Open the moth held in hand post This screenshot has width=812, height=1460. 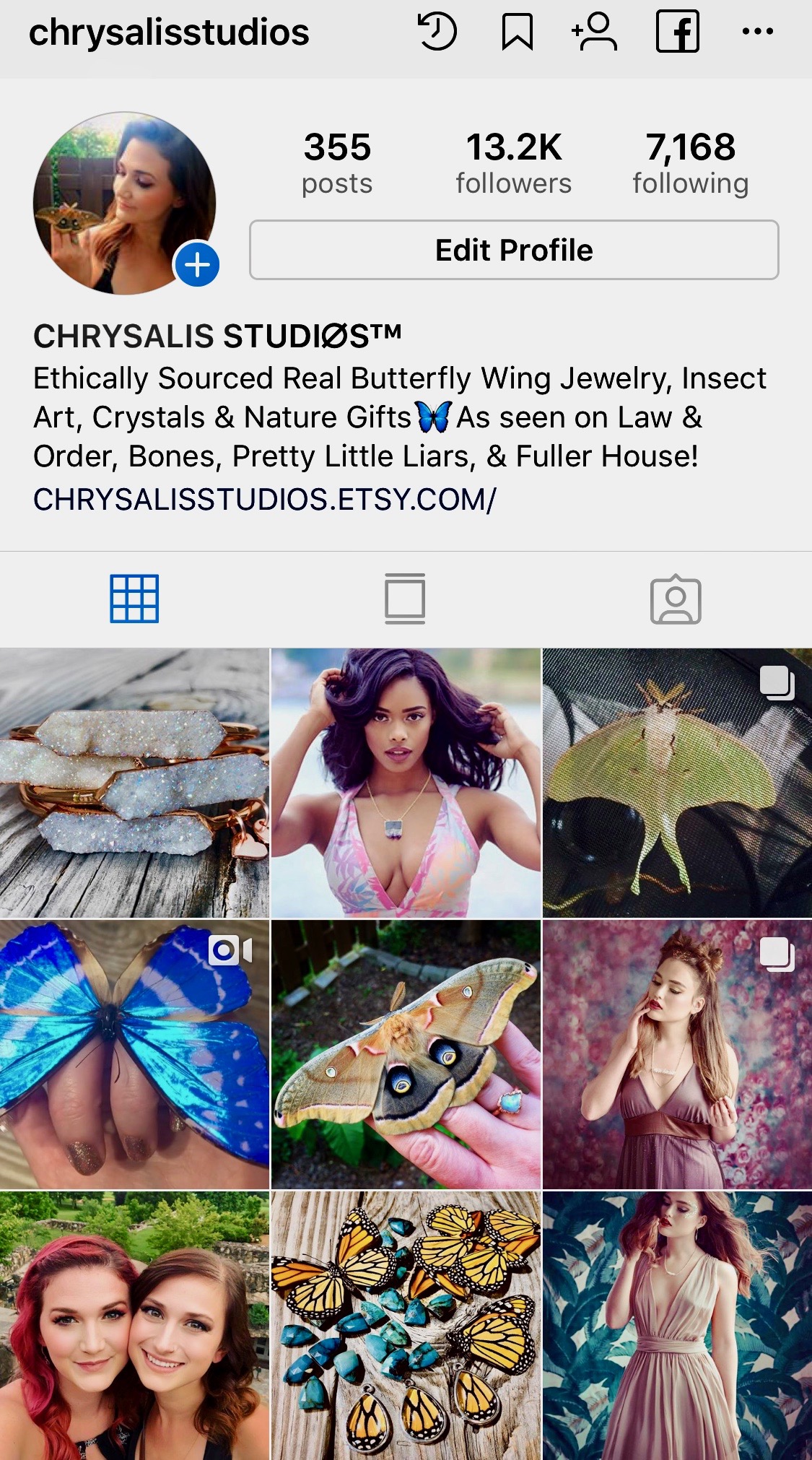tap(406, 1054)
